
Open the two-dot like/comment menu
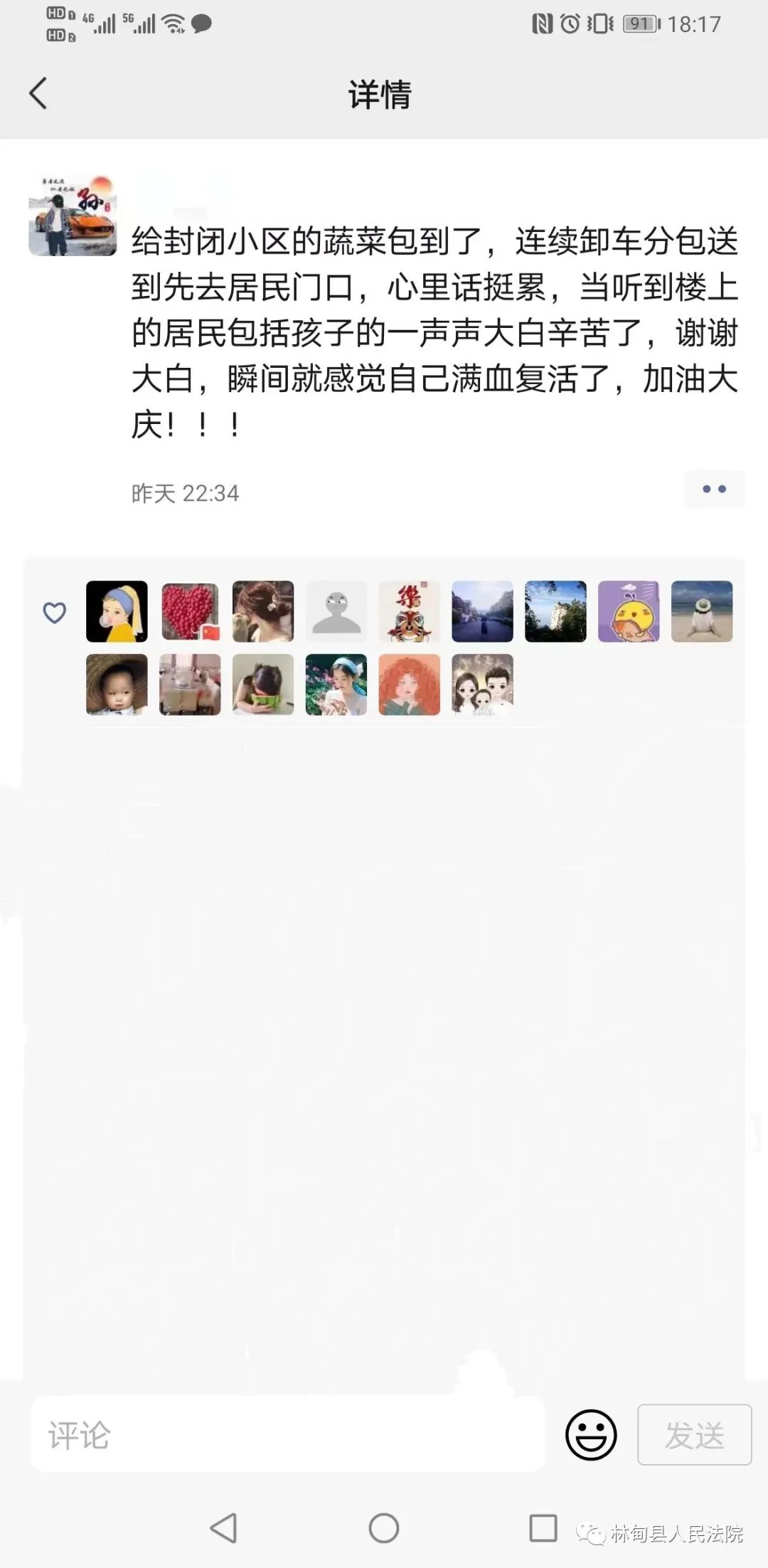tap(714, 489)
